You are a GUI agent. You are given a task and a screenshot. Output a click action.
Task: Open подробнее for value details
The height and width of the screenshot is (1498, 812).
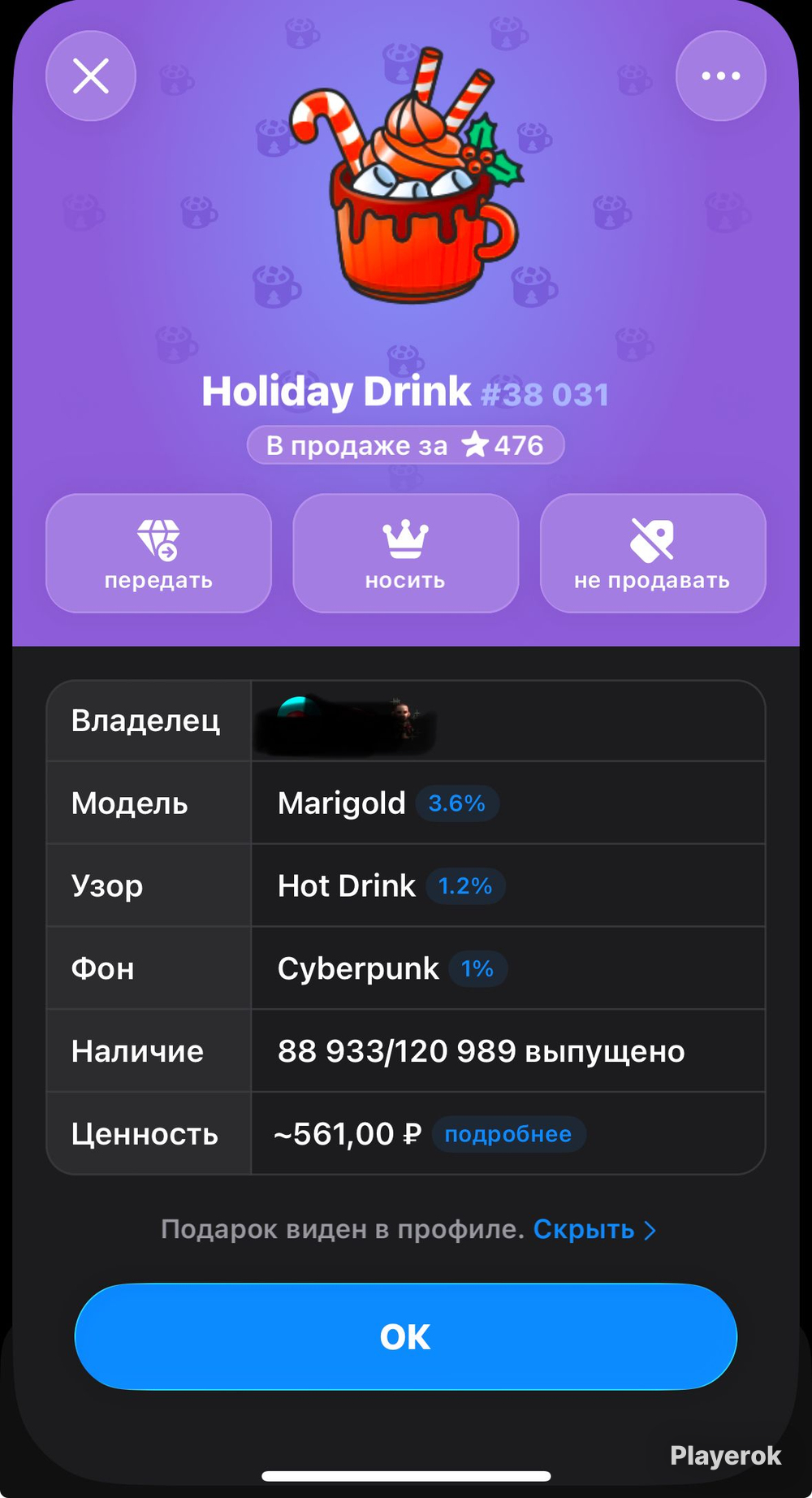(x=508, y=1134)
